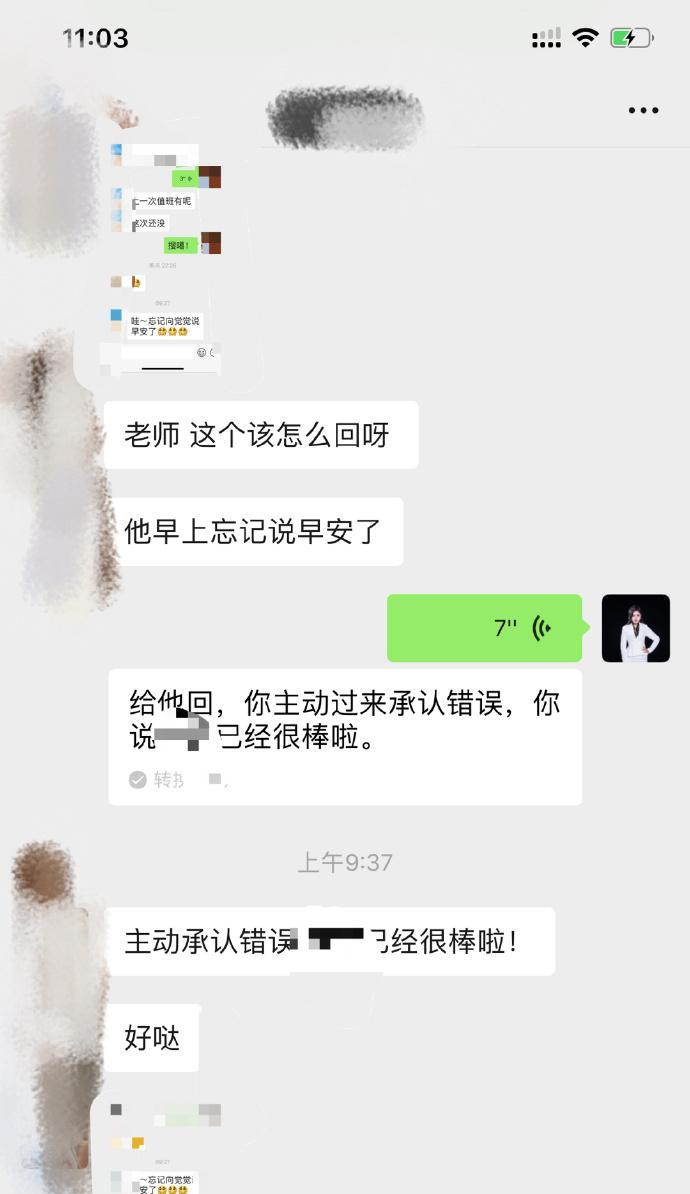Viewport: 690px width, 1194px height.
Task: Open the three-dot chat options menu
Action: [x=643, y=111]
